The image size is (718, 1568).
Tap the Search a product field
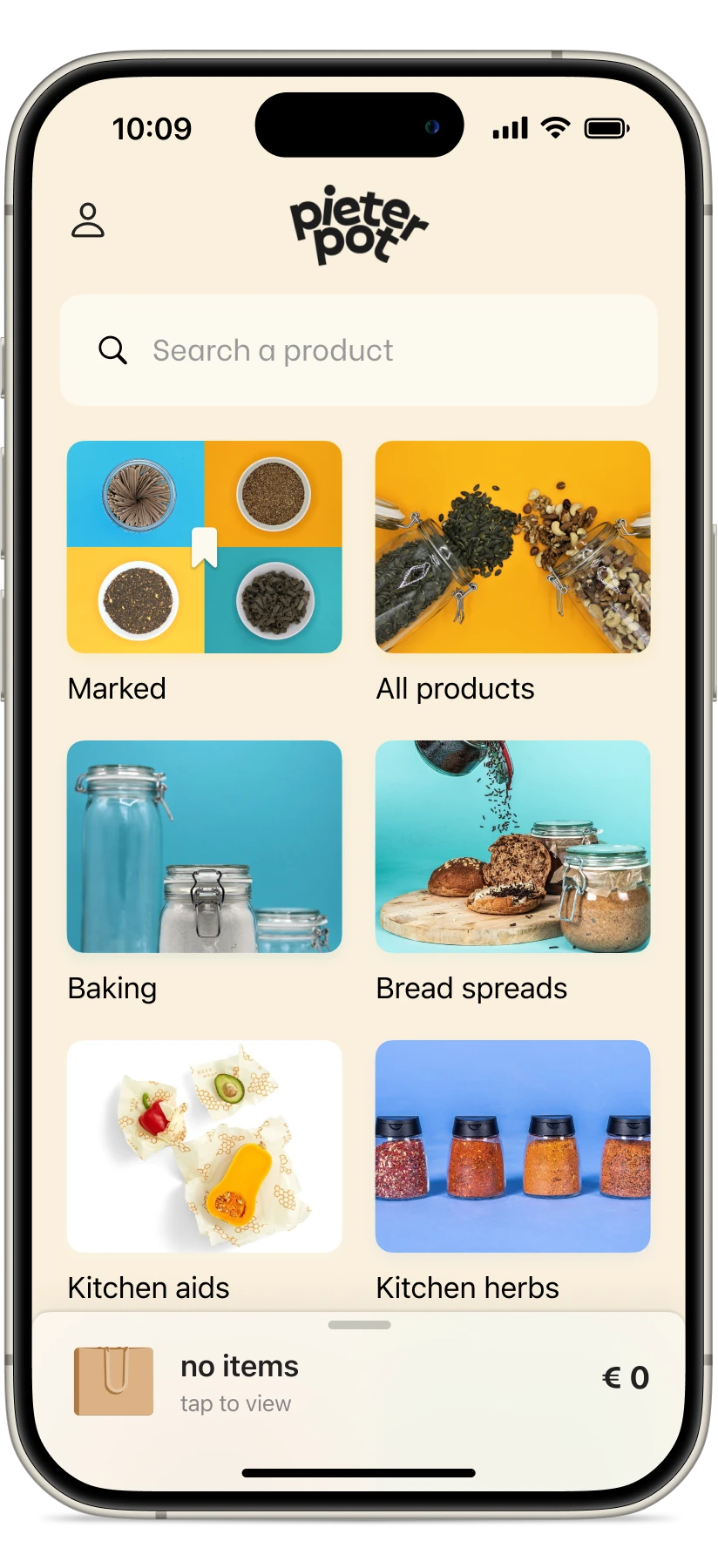coord(359,350)
